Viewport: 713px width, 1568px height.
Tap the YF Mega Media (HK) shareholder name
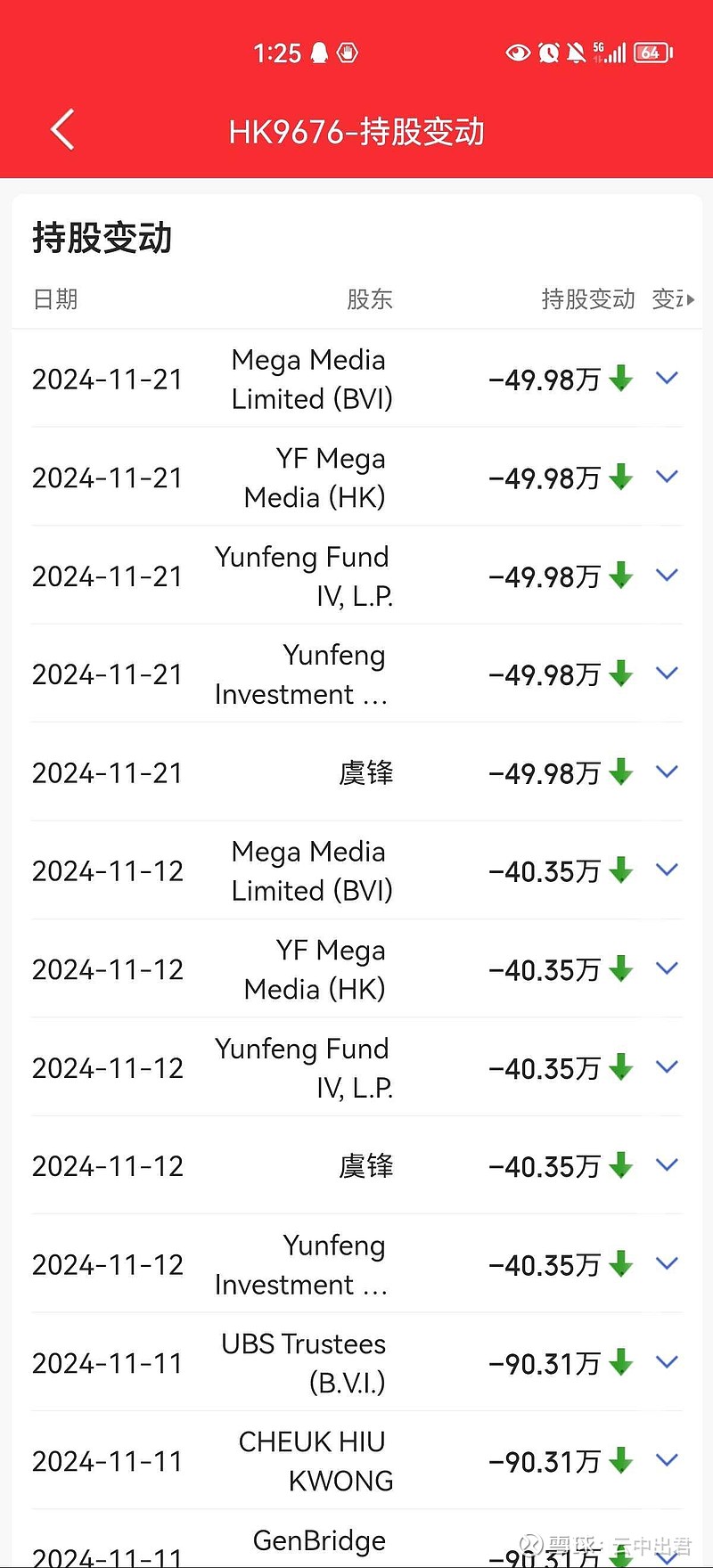click(314, 478)
